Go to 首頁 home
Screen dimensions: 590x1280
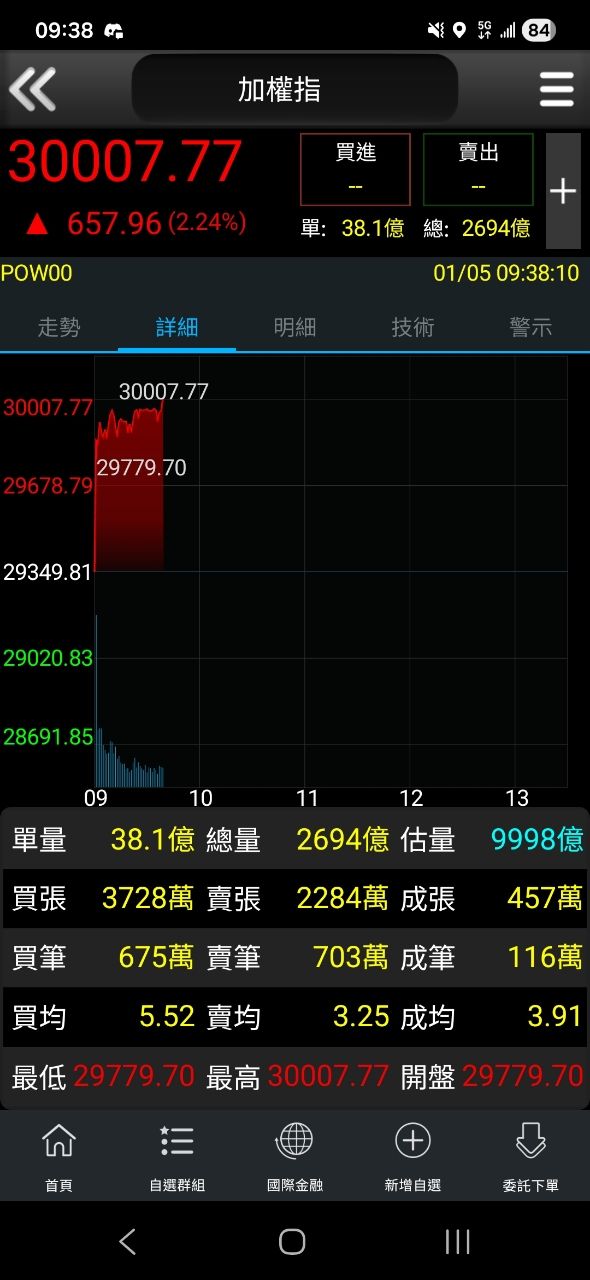click(x=59, y=1157)
